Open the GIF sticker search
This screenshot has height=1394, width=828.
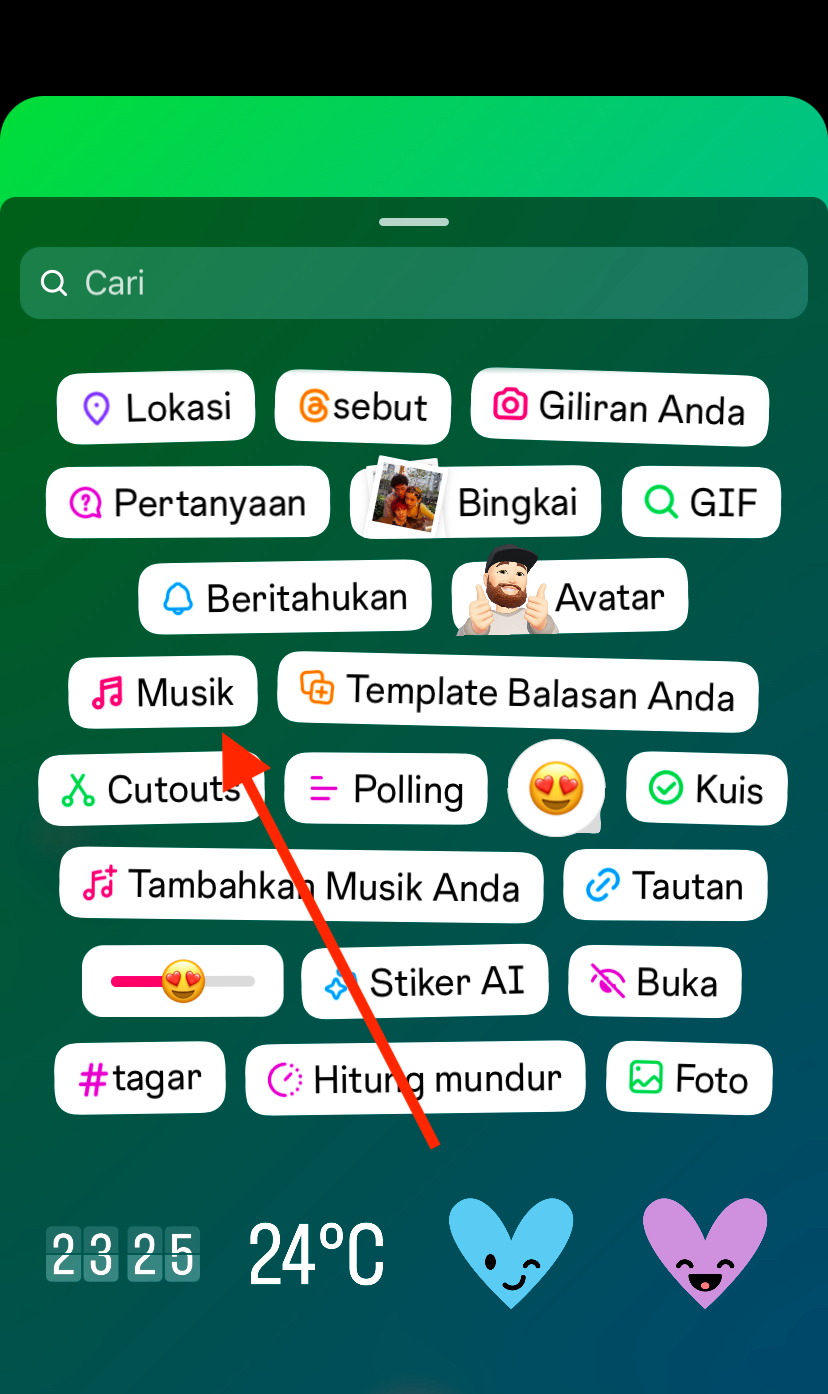coord(701,502)
